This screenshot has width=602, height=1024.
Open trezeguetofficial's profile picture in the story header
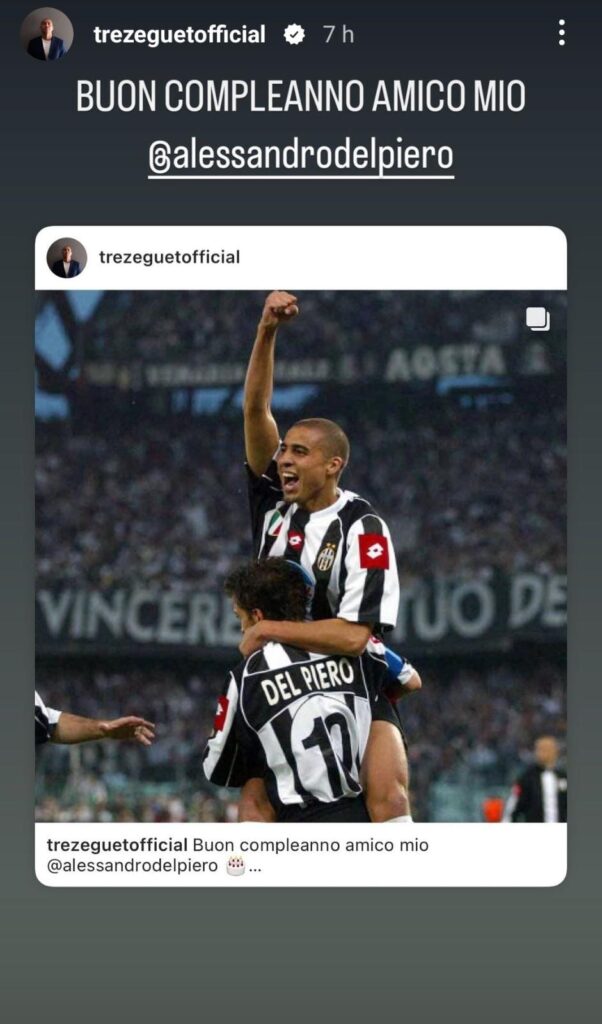47,34
